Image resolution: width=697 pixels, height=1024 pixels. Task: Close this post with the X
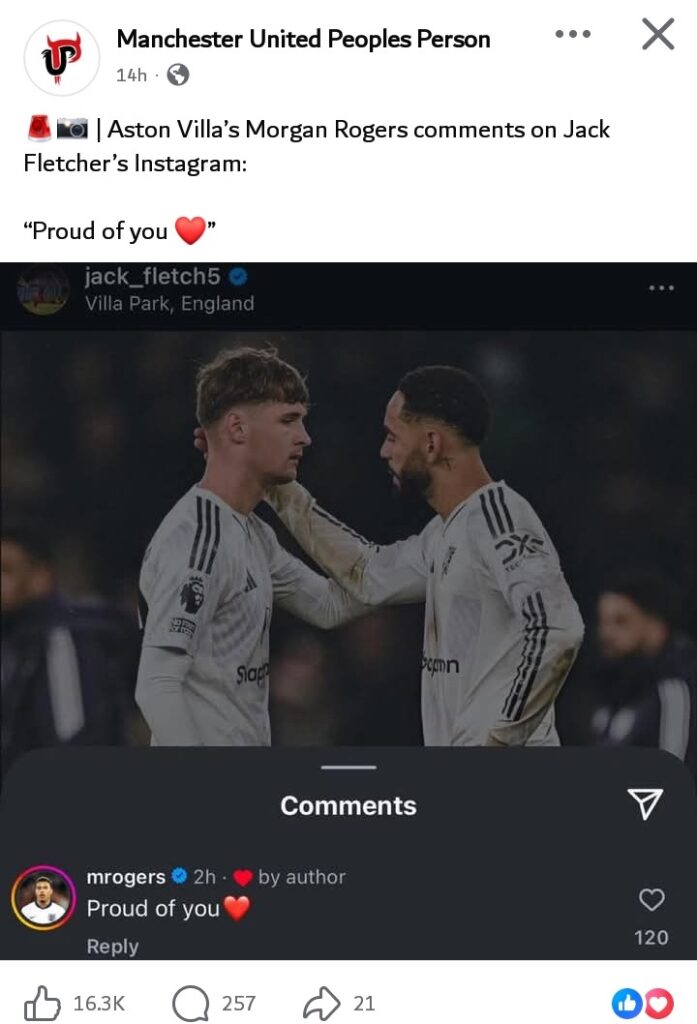657,35
